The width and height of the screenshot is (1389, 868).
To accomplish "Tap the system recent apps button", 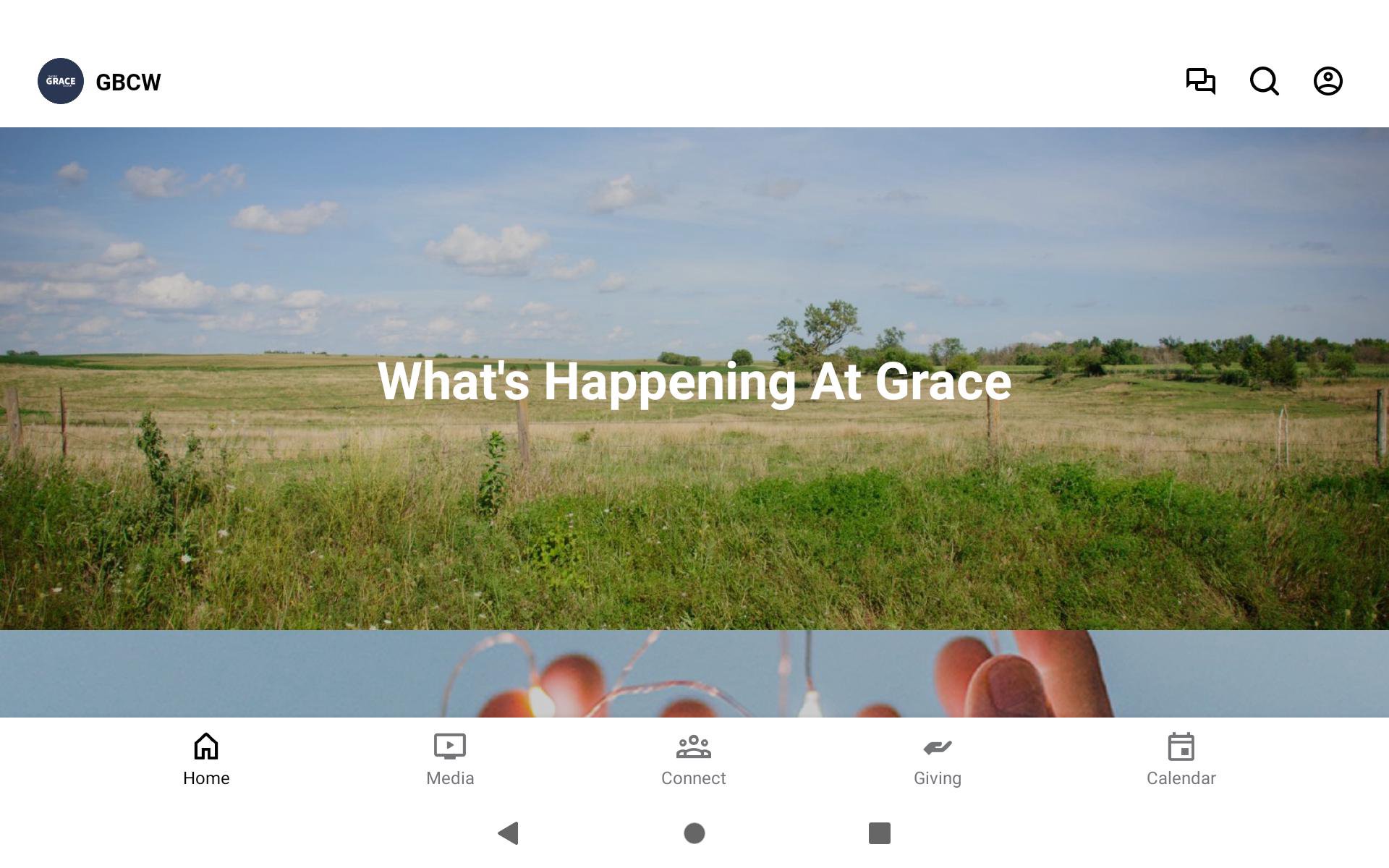I will click(879, 833).
